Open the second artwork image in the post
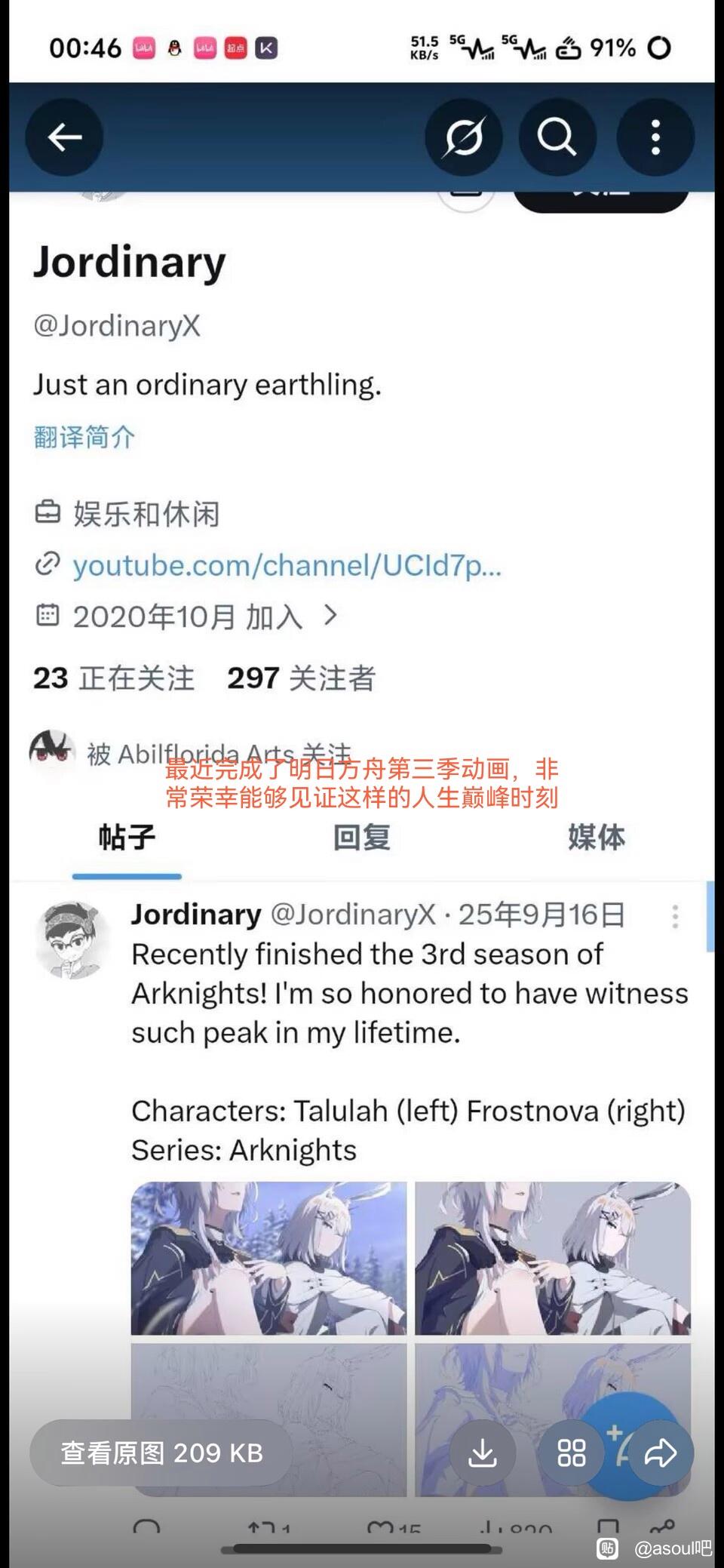The image size is (724, 1568). point(553,1258)
